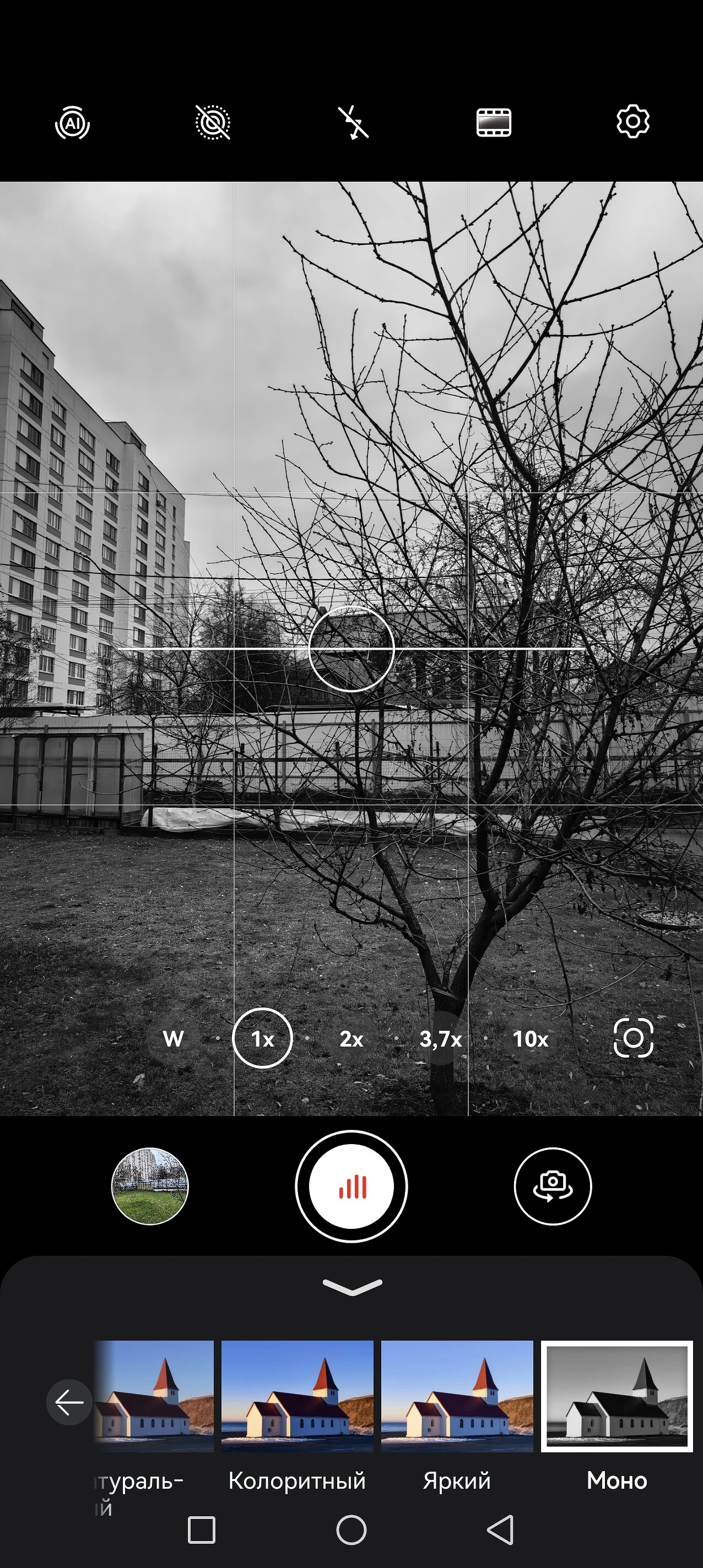The width and height of the screenshot is (703, 1568).
Task: Toggle the AI photography mode icon
Action: [73, 123]
